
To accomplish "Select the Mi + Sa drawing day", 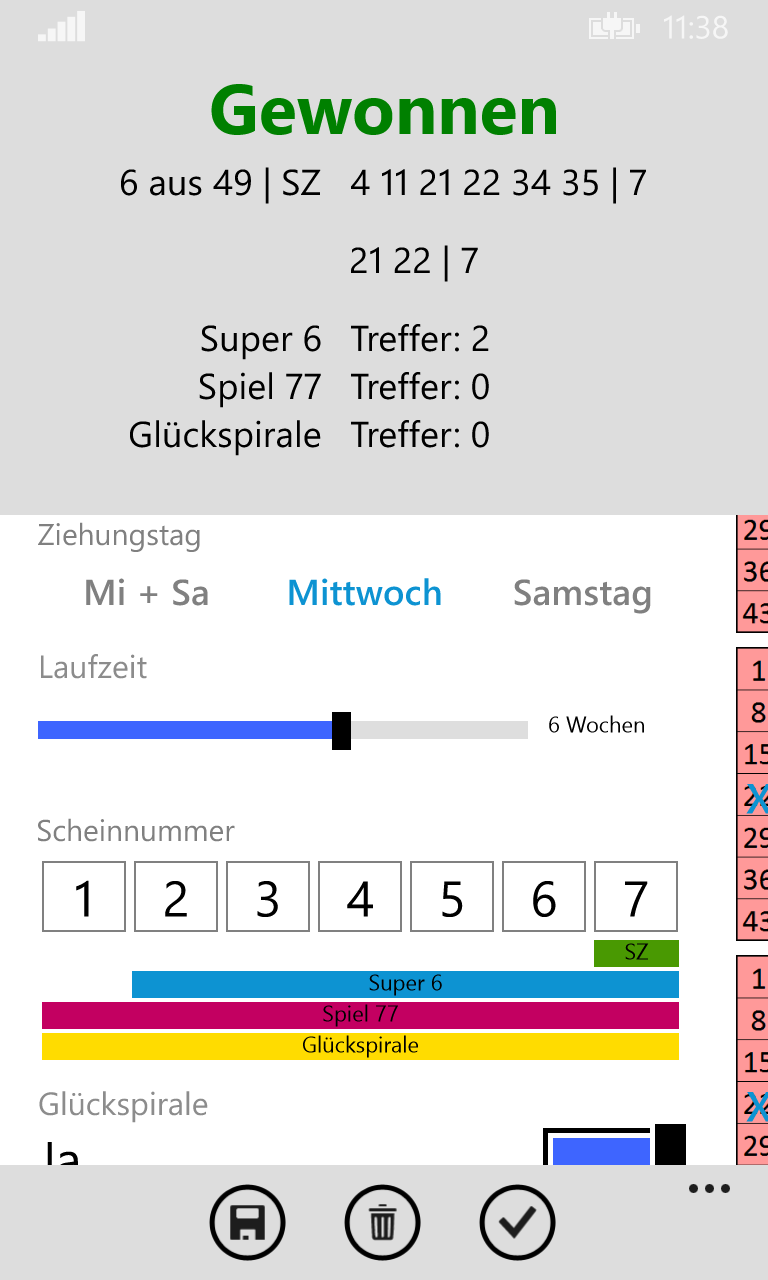I will [x=147, y=593].
